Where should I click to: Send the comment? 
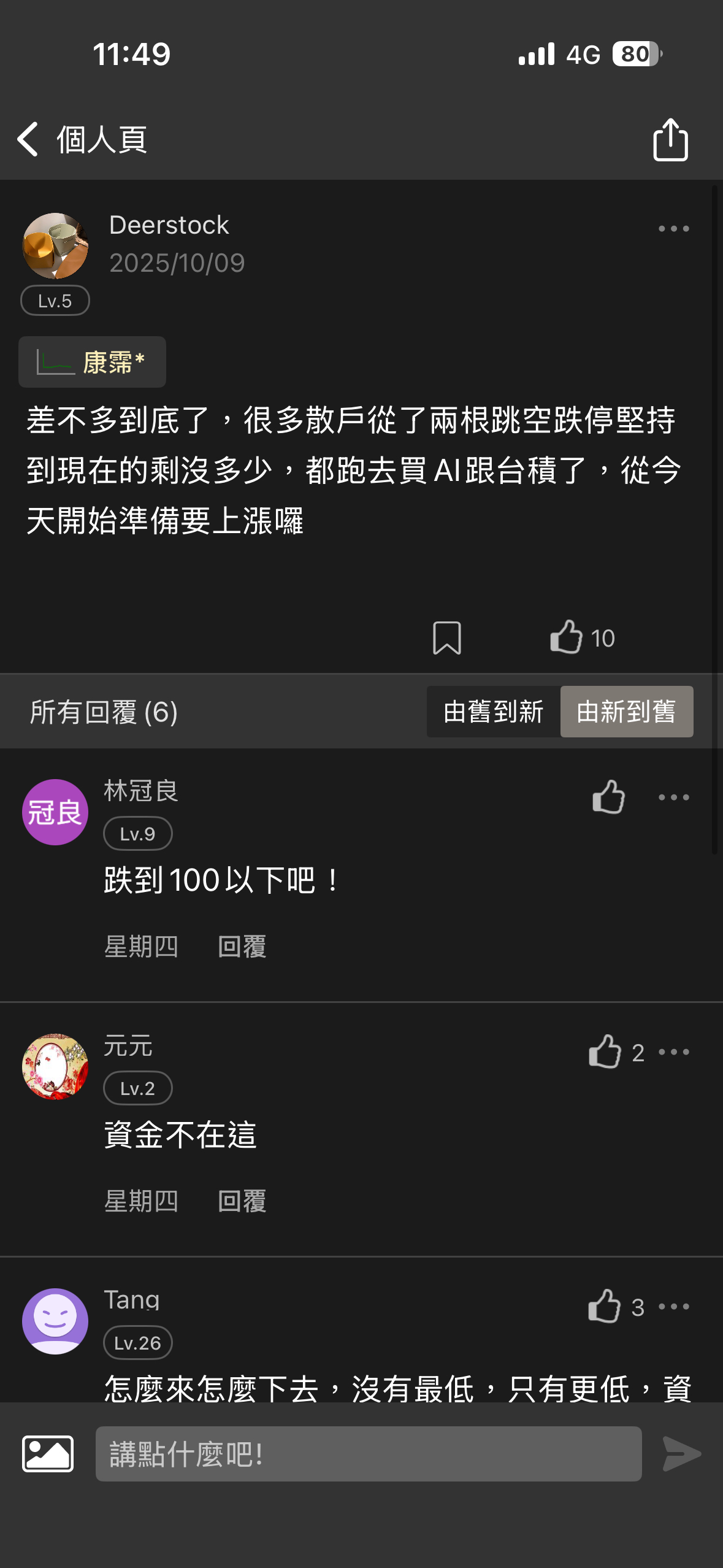pyautogui.click(x=681, y=1453)
